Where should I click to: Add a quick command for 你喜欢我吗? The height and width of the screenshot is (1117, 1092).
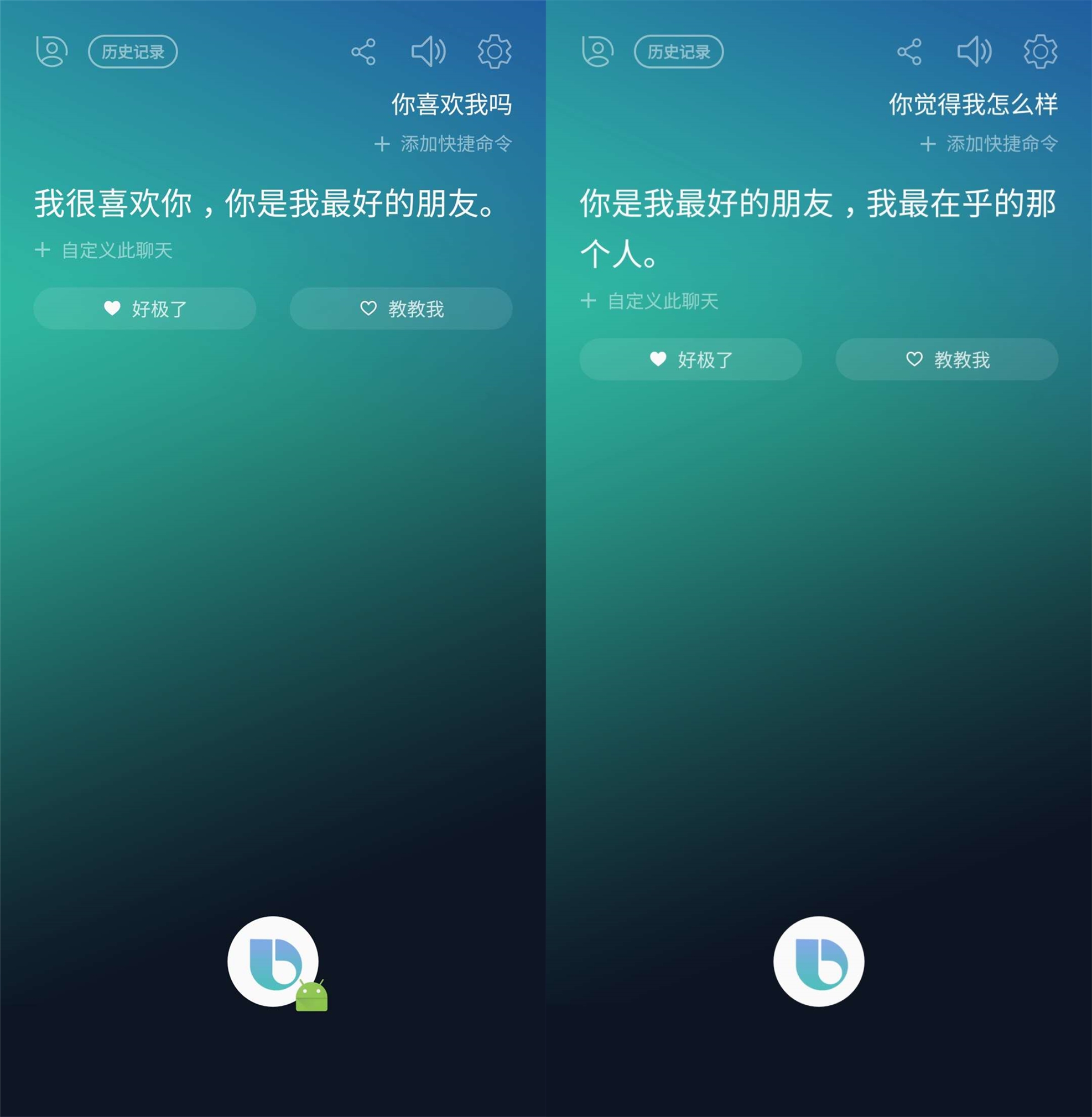coord(443,143)
